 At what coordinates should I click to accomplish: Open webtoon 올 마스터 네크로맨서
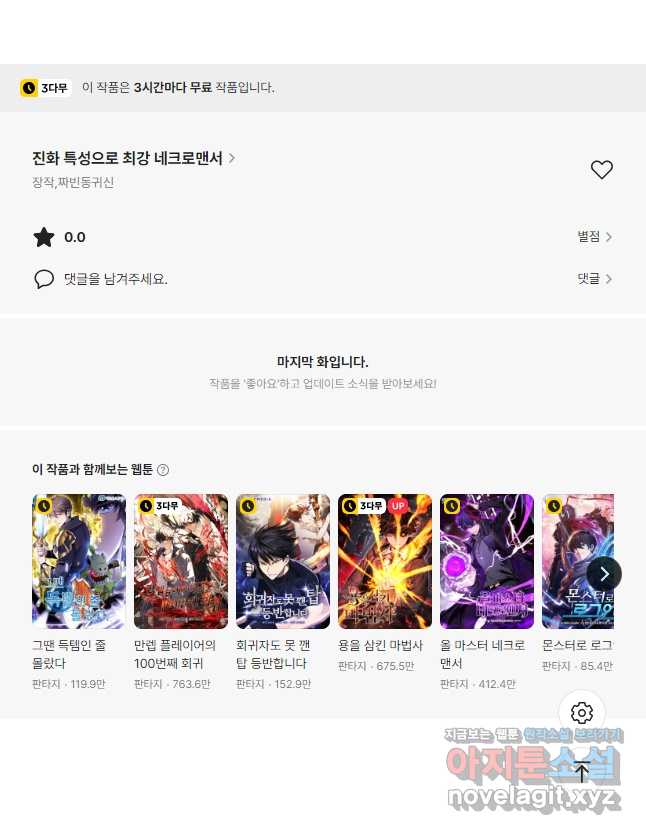click(487, 561)
